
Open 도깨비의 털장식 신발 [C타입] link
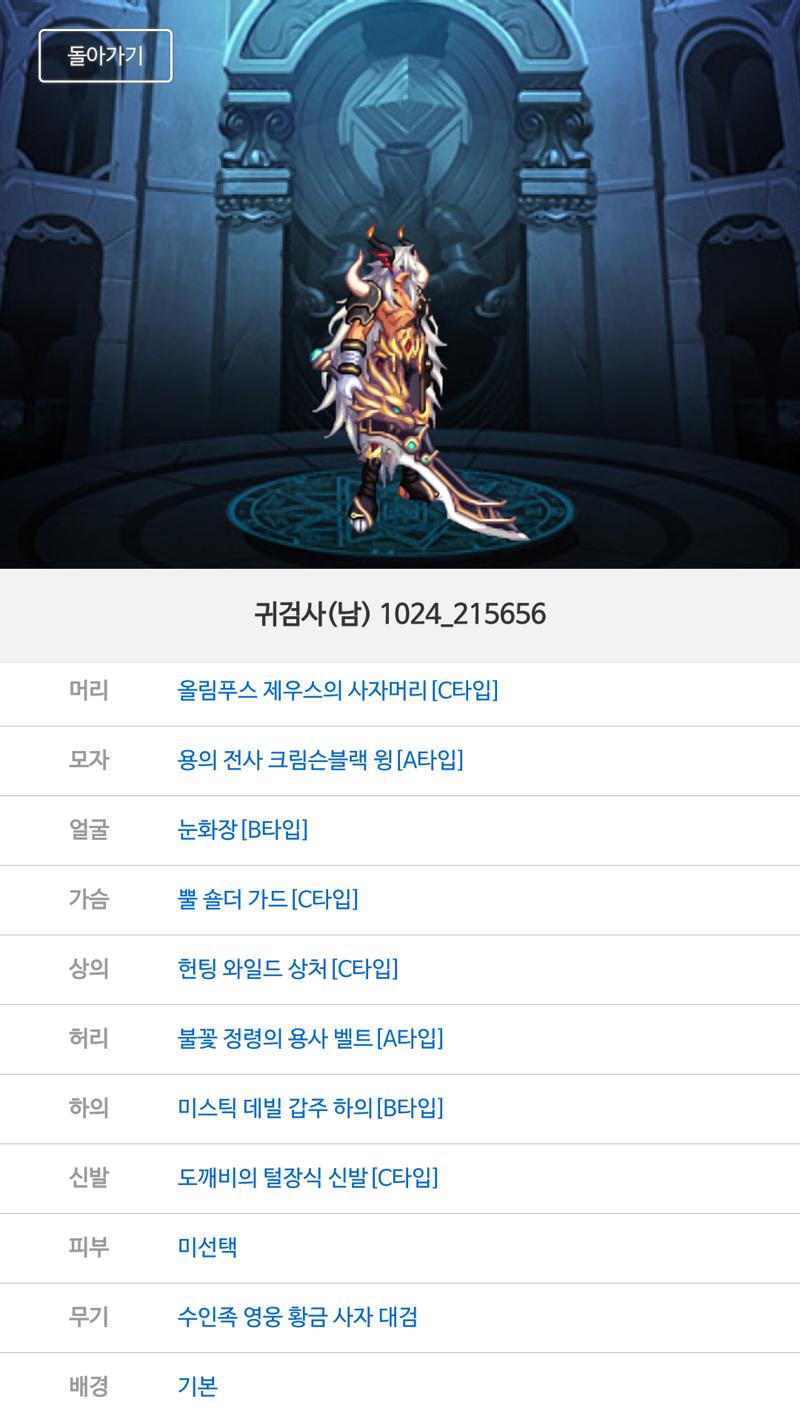[x=307, y=1178]
